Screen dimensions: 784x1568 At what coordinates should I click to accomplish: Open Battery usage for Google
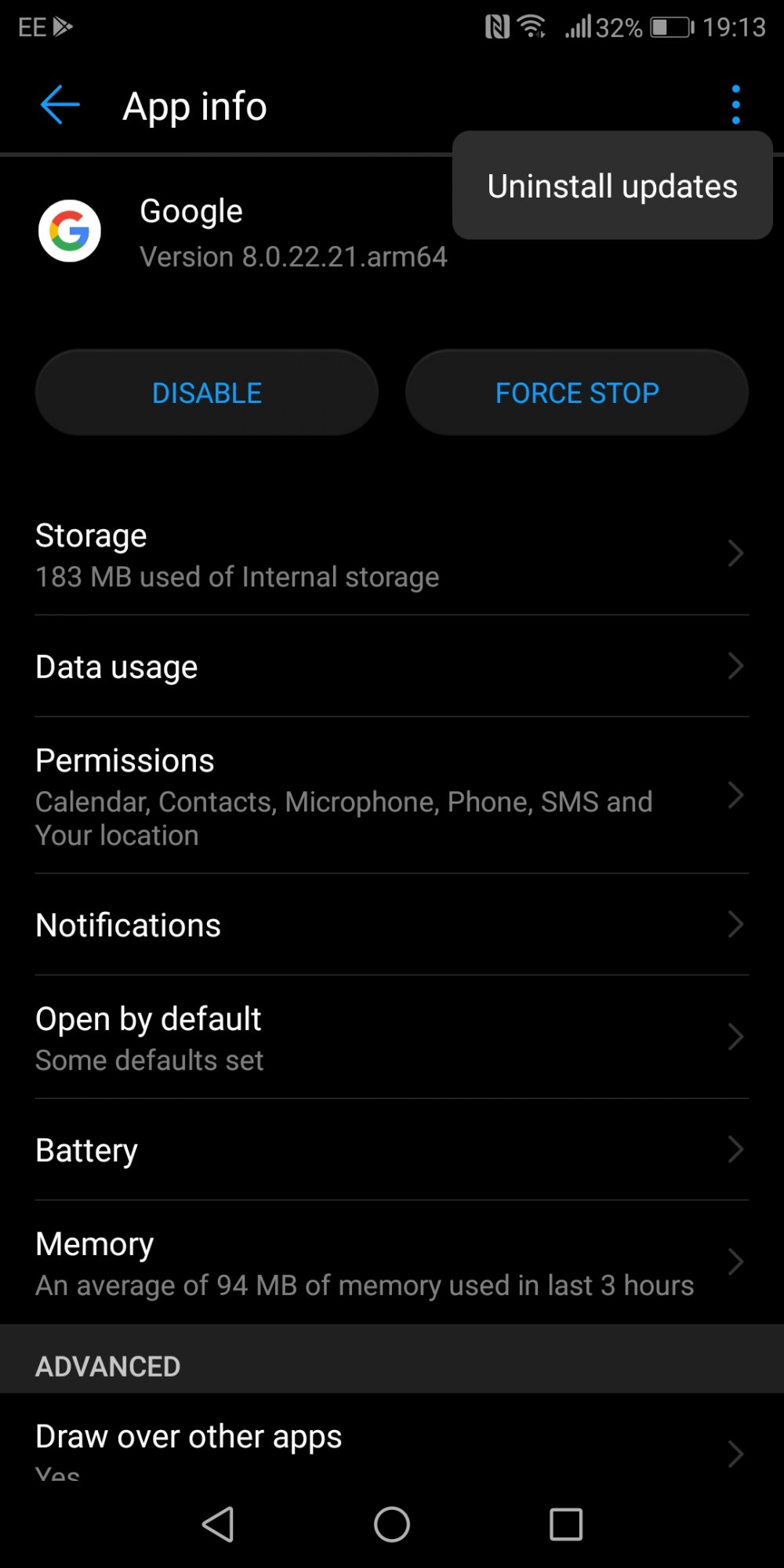[392, 1149]
